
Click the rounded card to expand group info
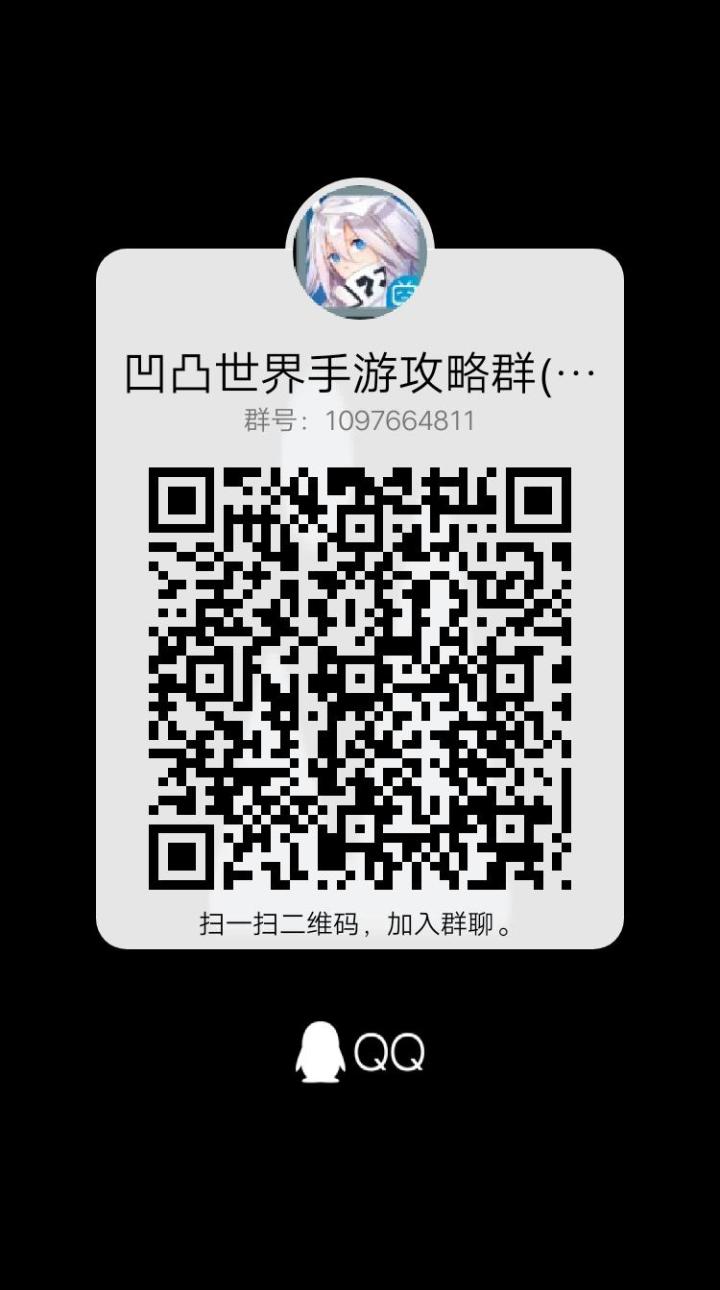(x=360, y=600)
